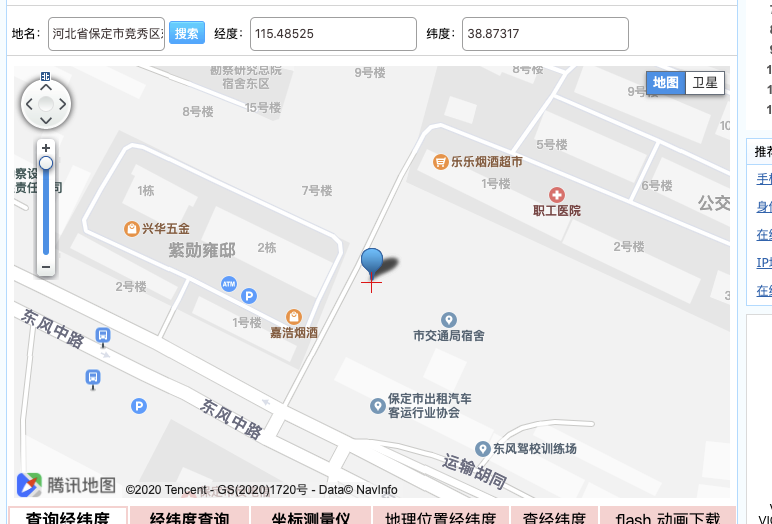
Task: Edit the 经度 longitude field
Action: tap(333, 33)
